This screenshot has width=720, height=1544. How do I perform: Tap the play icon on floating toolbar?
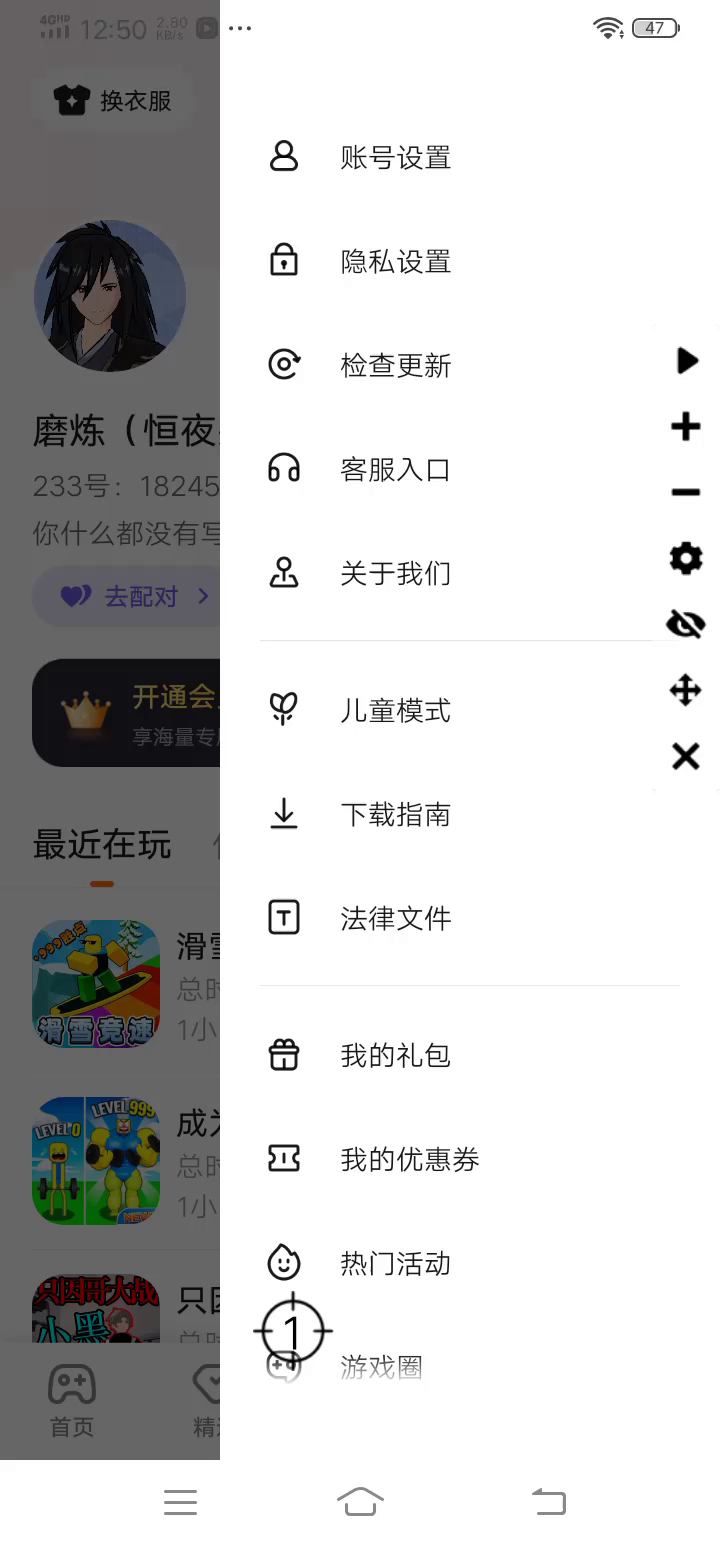point(686,361)
